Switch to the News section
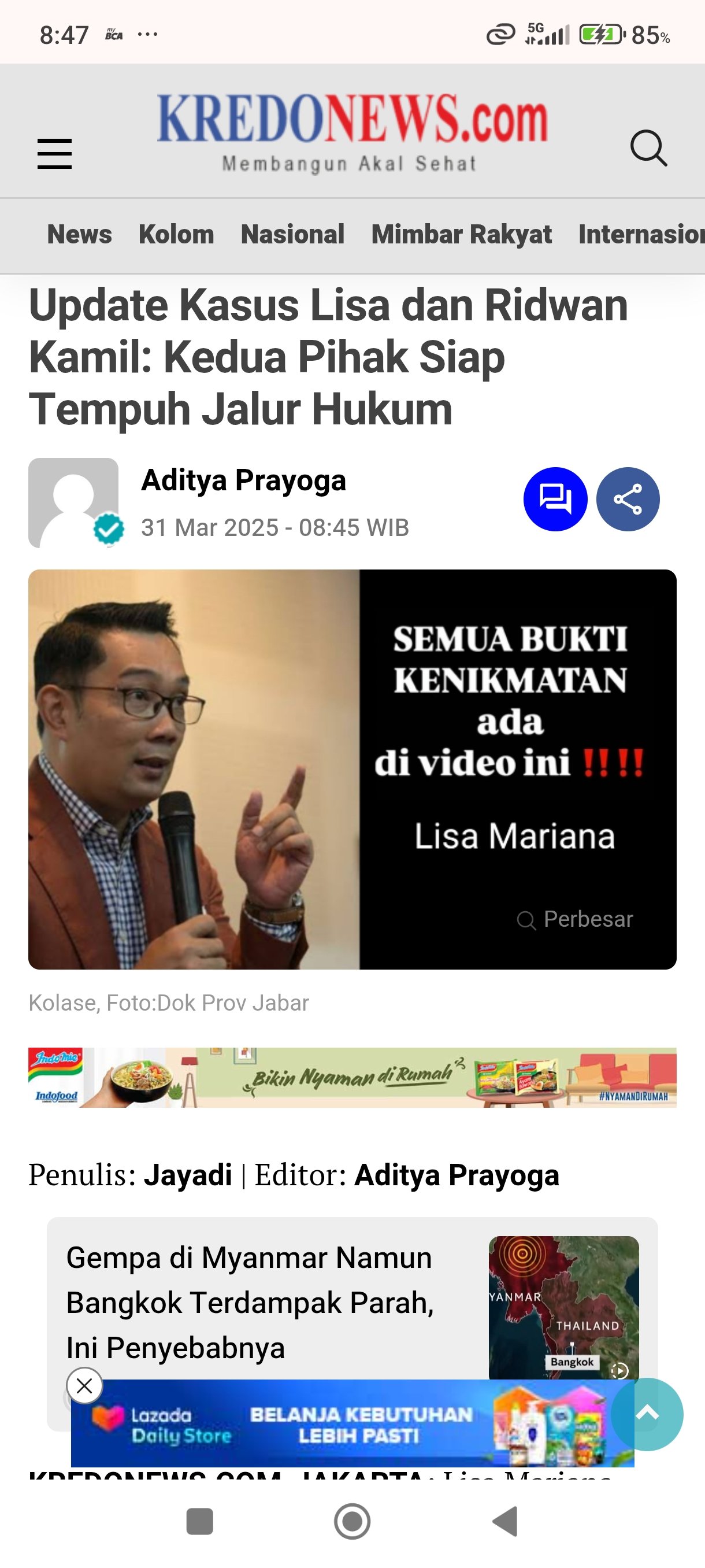 point(79,234)
